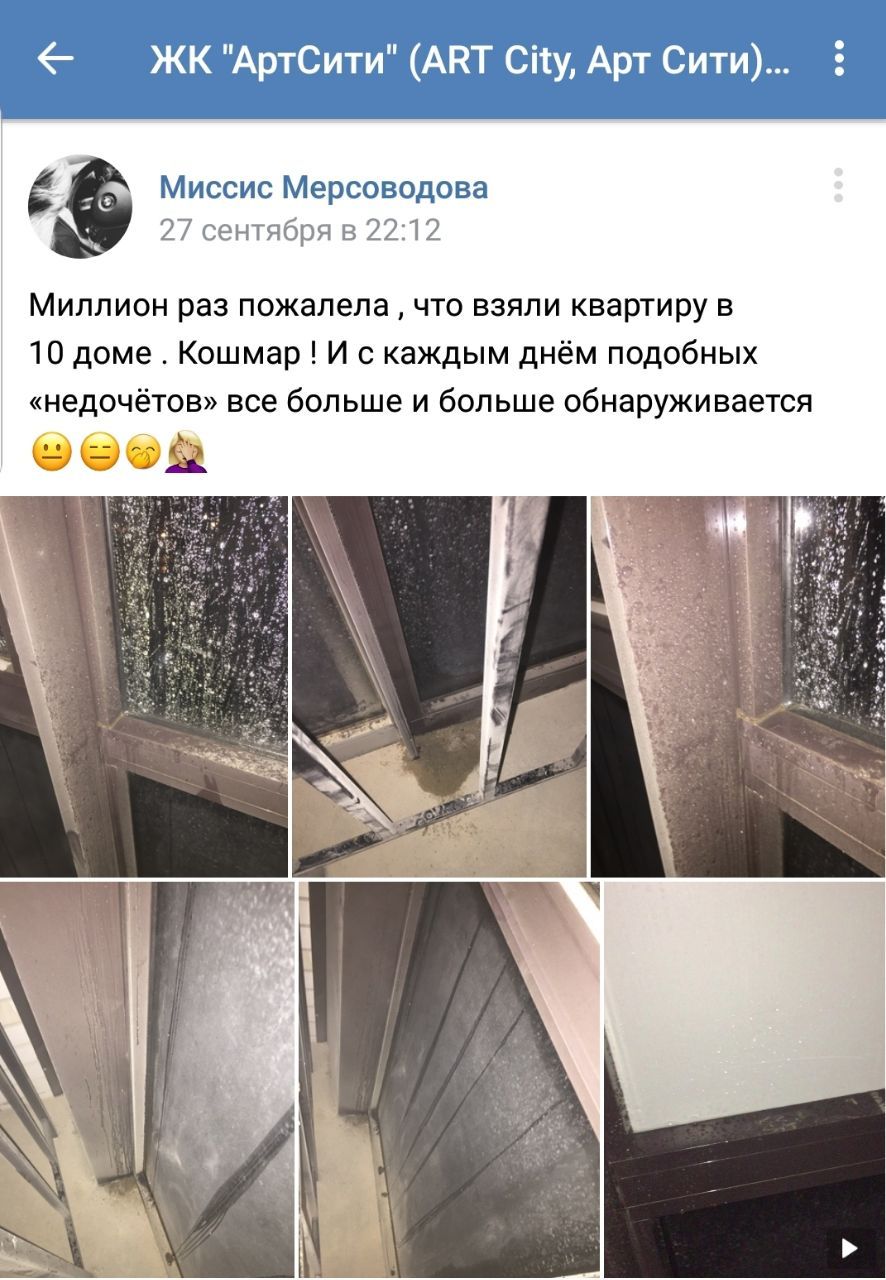Go back using the header arrow
Viewport: 886px width, 1280px height.
(56, 60)
